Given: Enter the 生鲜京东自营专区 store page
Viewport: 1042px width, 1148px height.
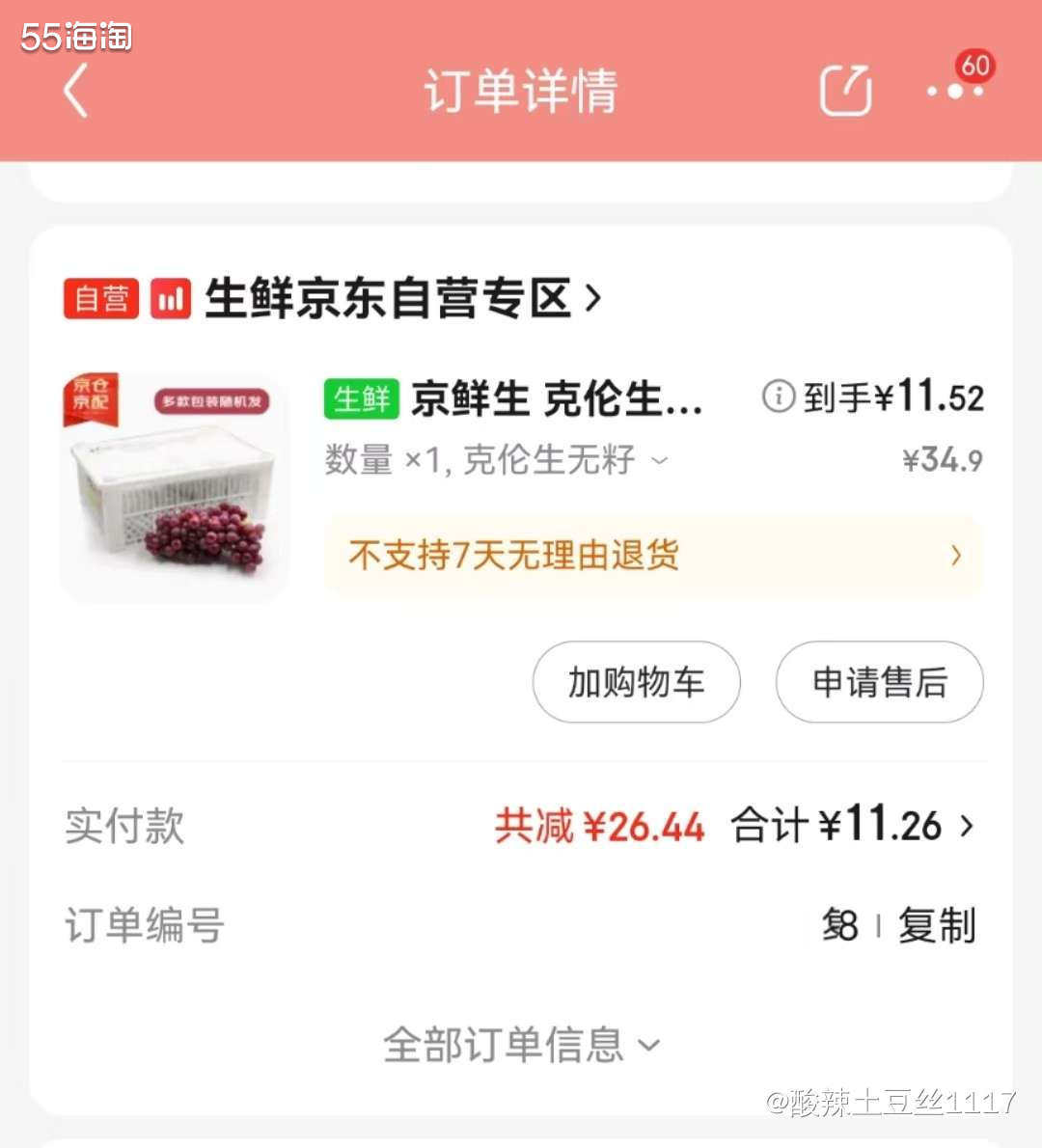Looking at the screenshot, I should pyautogui.click(x=399, y=298).
